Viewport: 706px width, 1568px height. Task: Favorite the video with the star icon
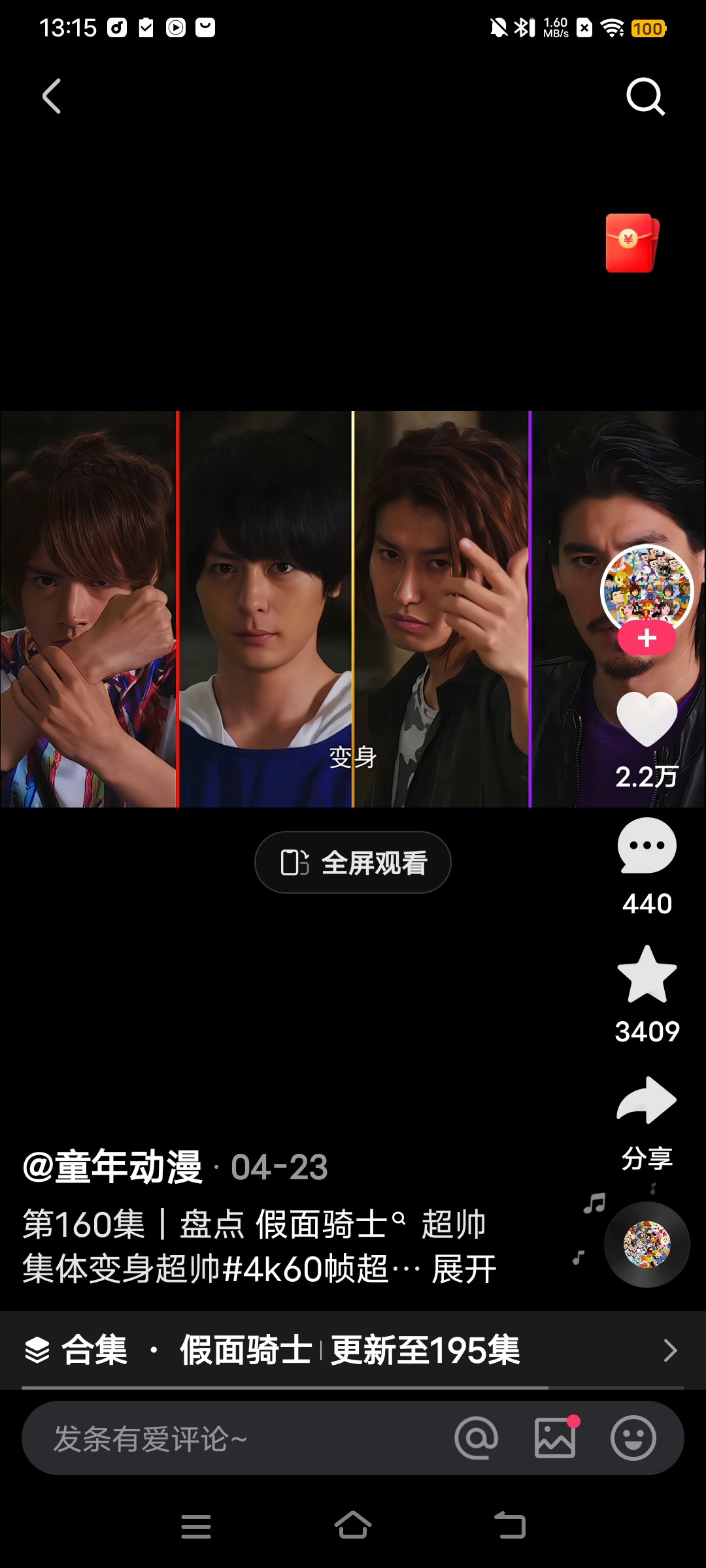point(647,974)
